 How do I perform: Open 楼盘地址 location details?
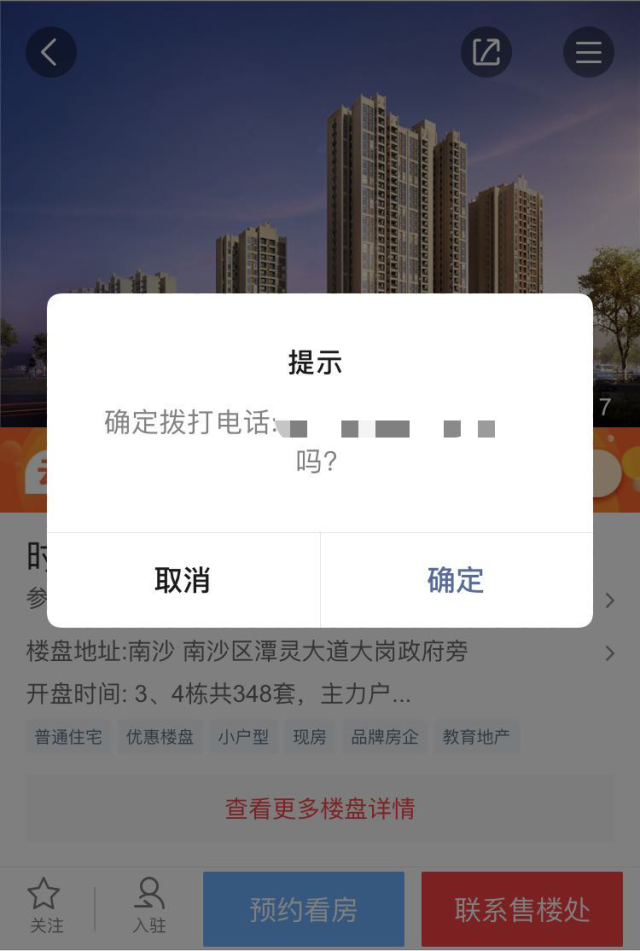point(320,652)
